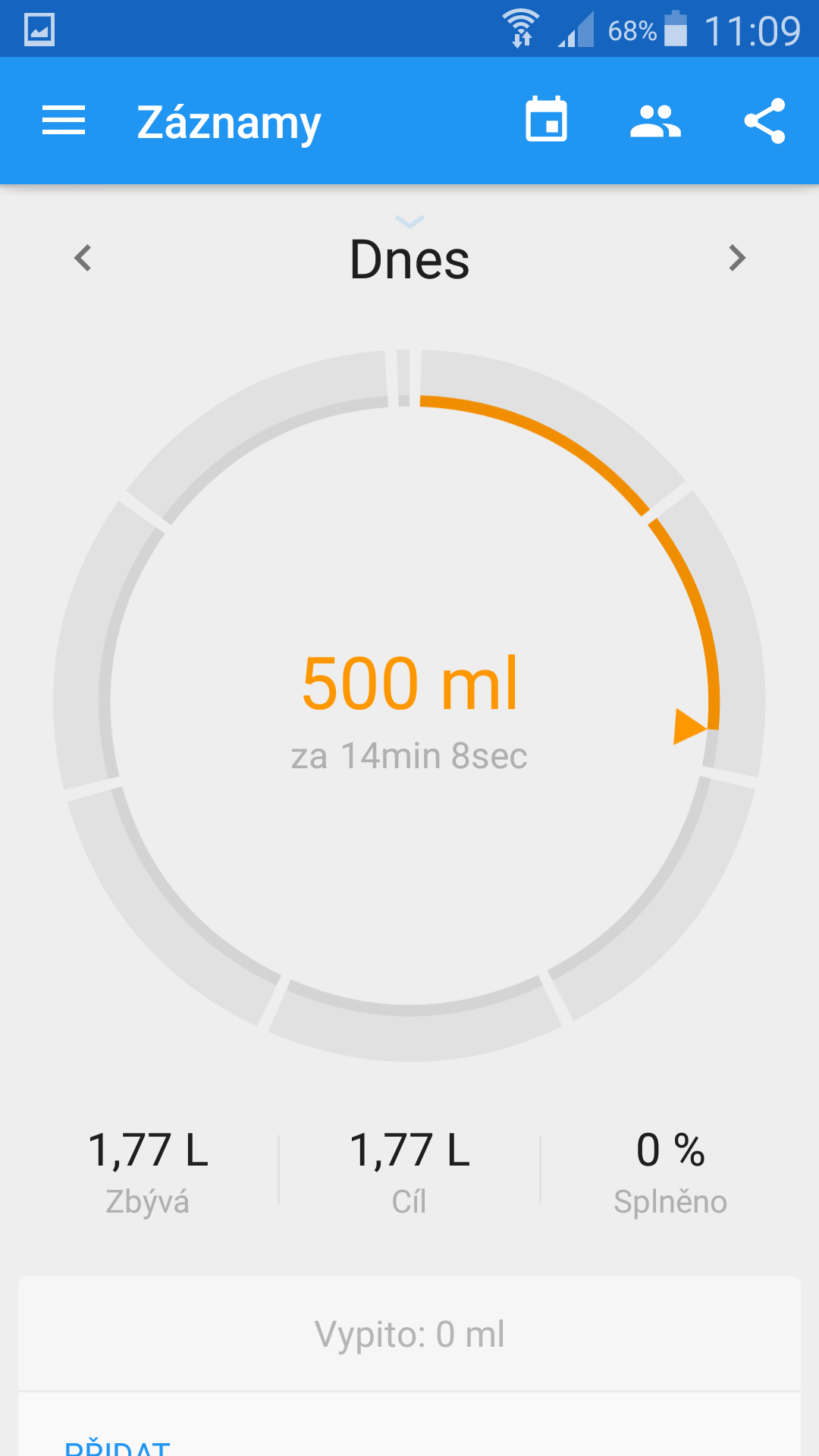The height and width of the screenshot is (1456, 819).
Task: Open the friends icon
Action: click(x=655, y=121)
